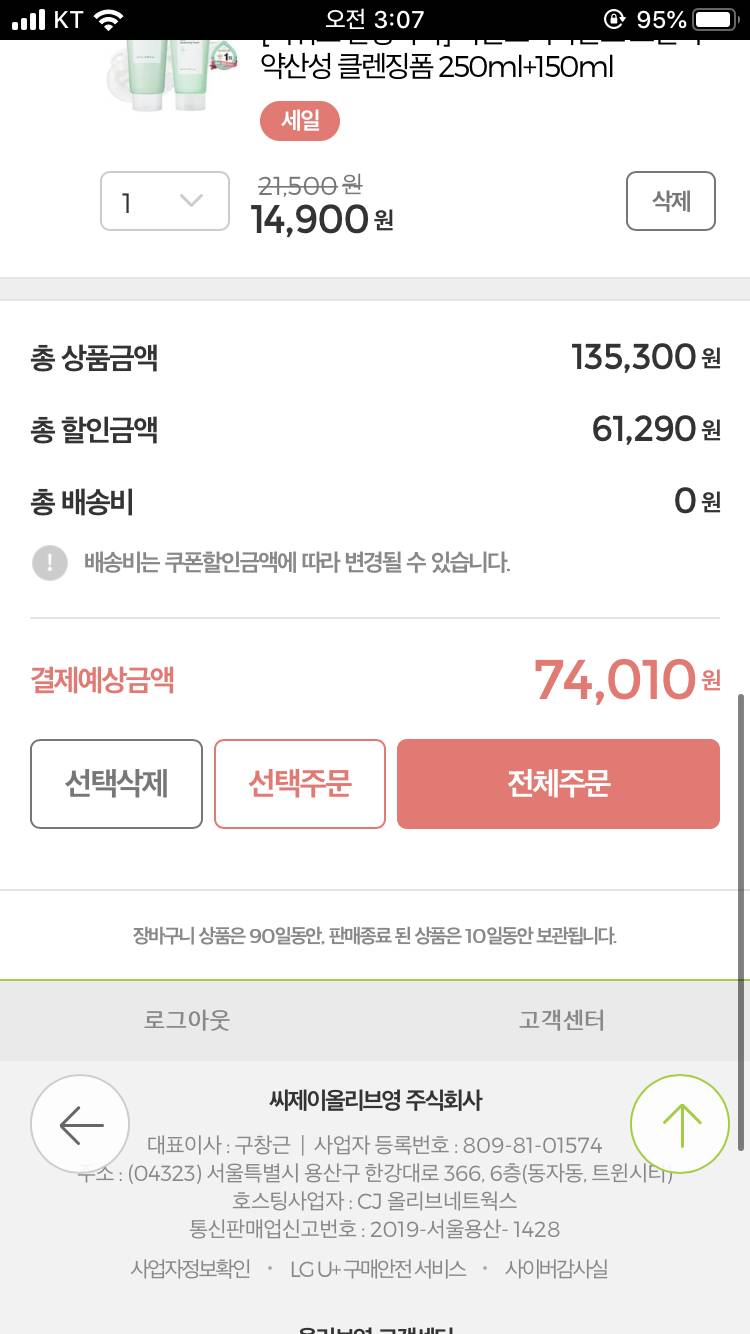Click the 선택삭제 delete-selected button
The width and height of the screenshot is (750, 1334).
115,784
